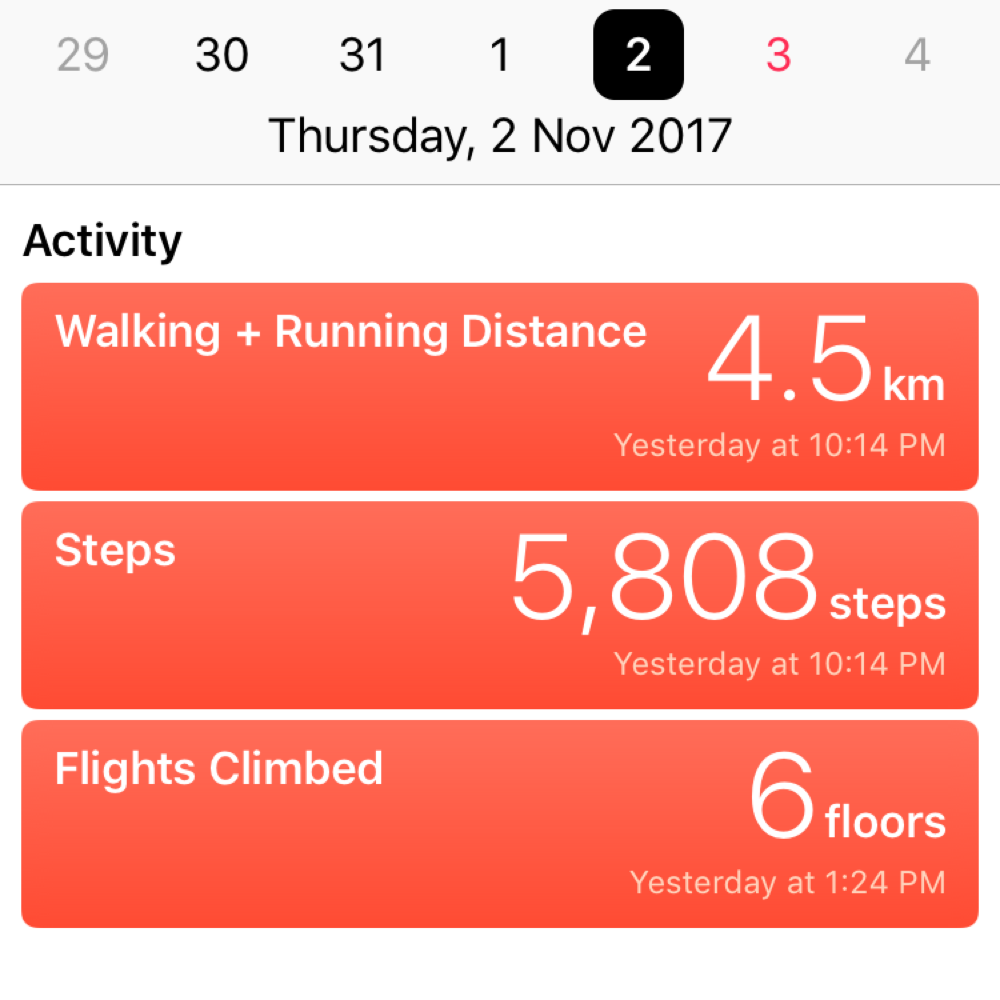The width and height of the screenshot is (1000, 1000).
Task: Tap the highlighted date 2
Action: 639,57
